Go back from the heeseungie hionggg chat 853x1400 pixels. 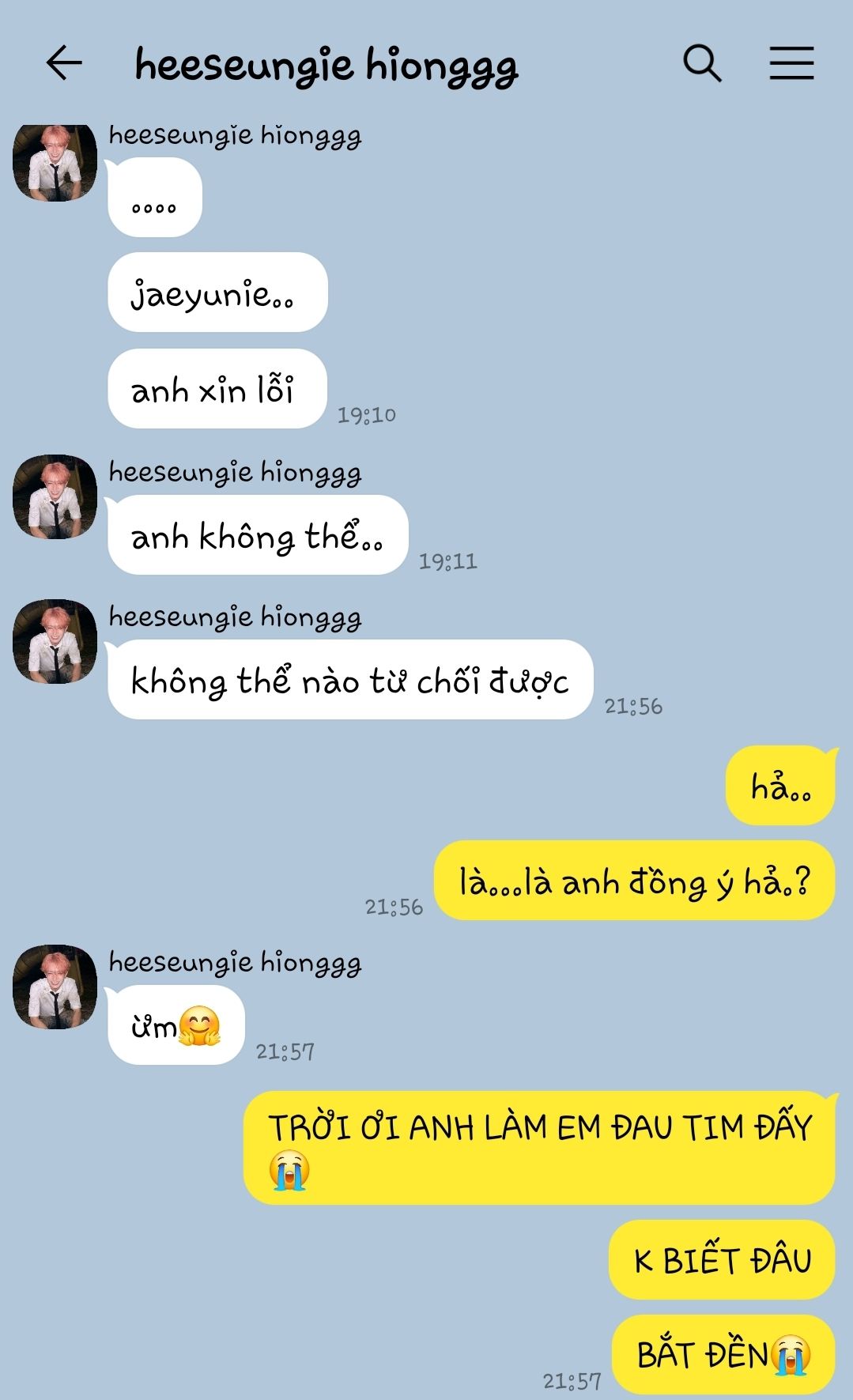[64, 63]
